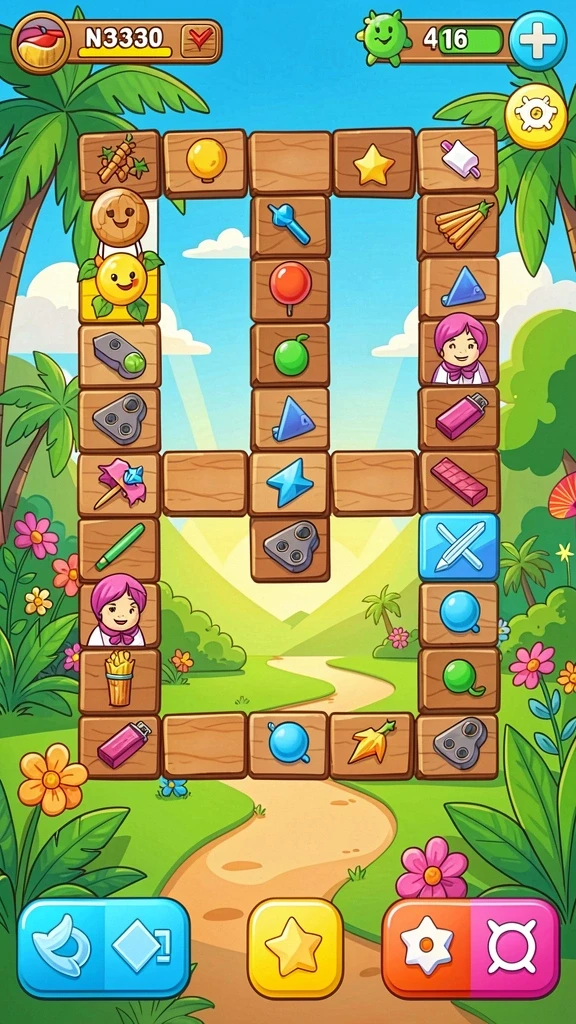
Task: Tap the rolling pin tile
Action: click(x=458, y=160)
